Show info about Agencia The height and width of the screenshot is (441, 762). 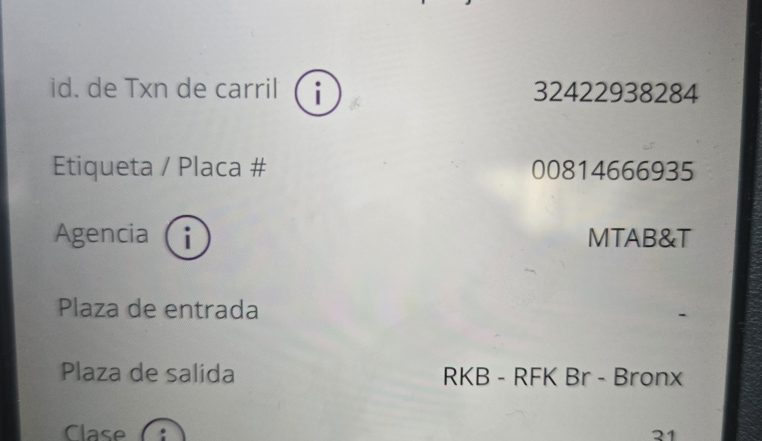[x=187, y=237]
